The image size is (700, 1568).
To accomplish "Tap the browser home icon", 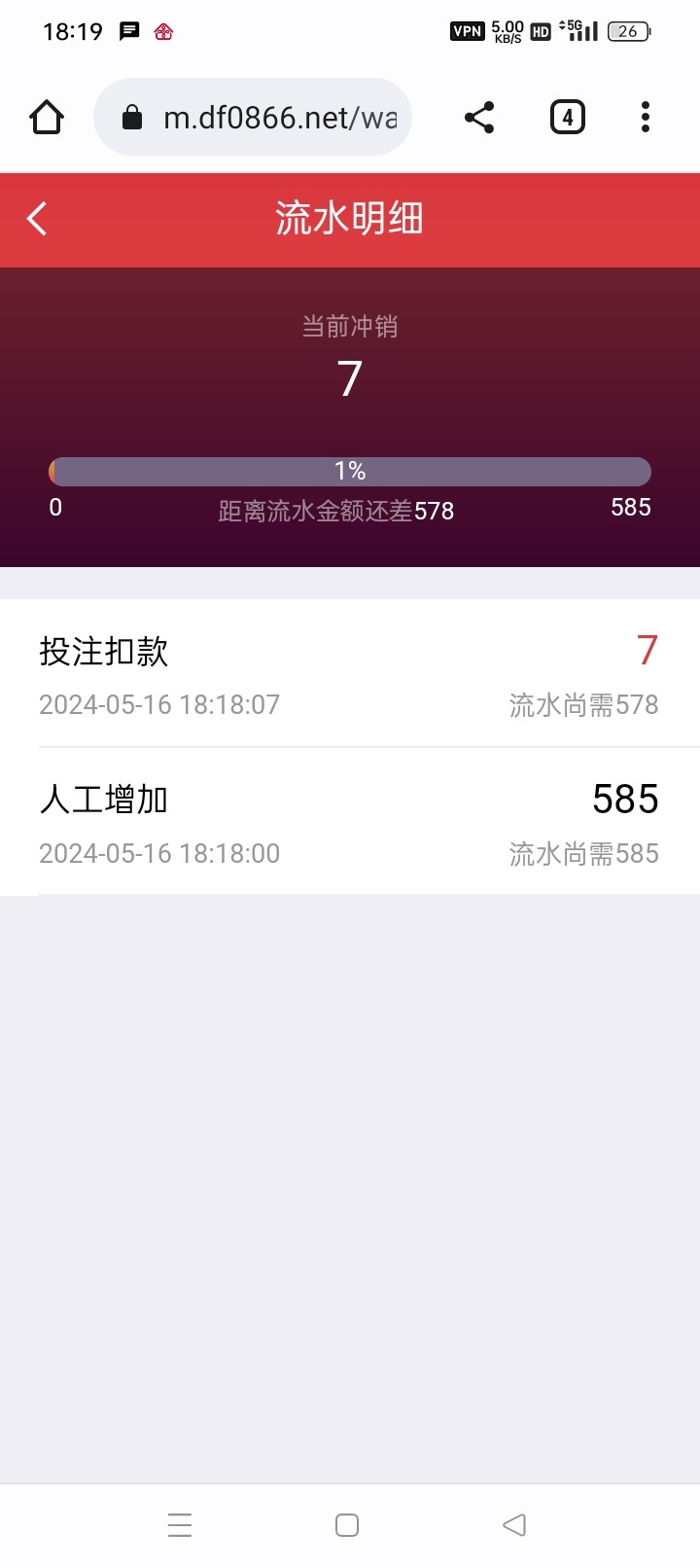I will click(x=46, y=116).
